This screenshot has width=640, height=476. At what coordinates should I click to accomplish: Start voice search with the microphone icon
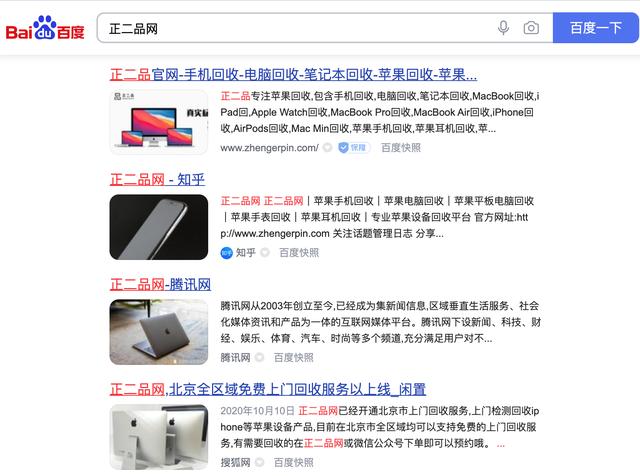click(x=504, y=28)
